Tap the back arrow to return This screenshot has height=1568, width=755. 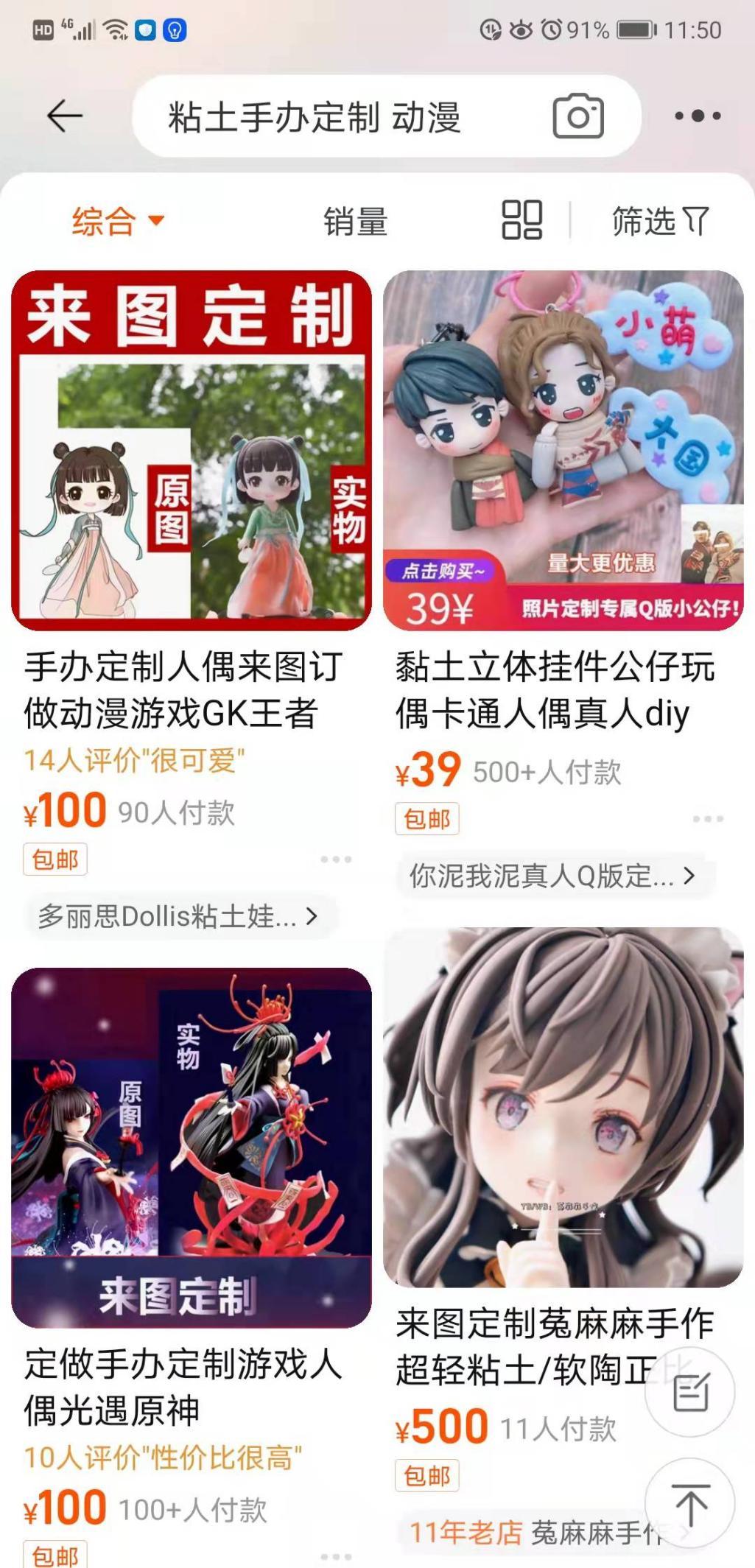point(63,116)
